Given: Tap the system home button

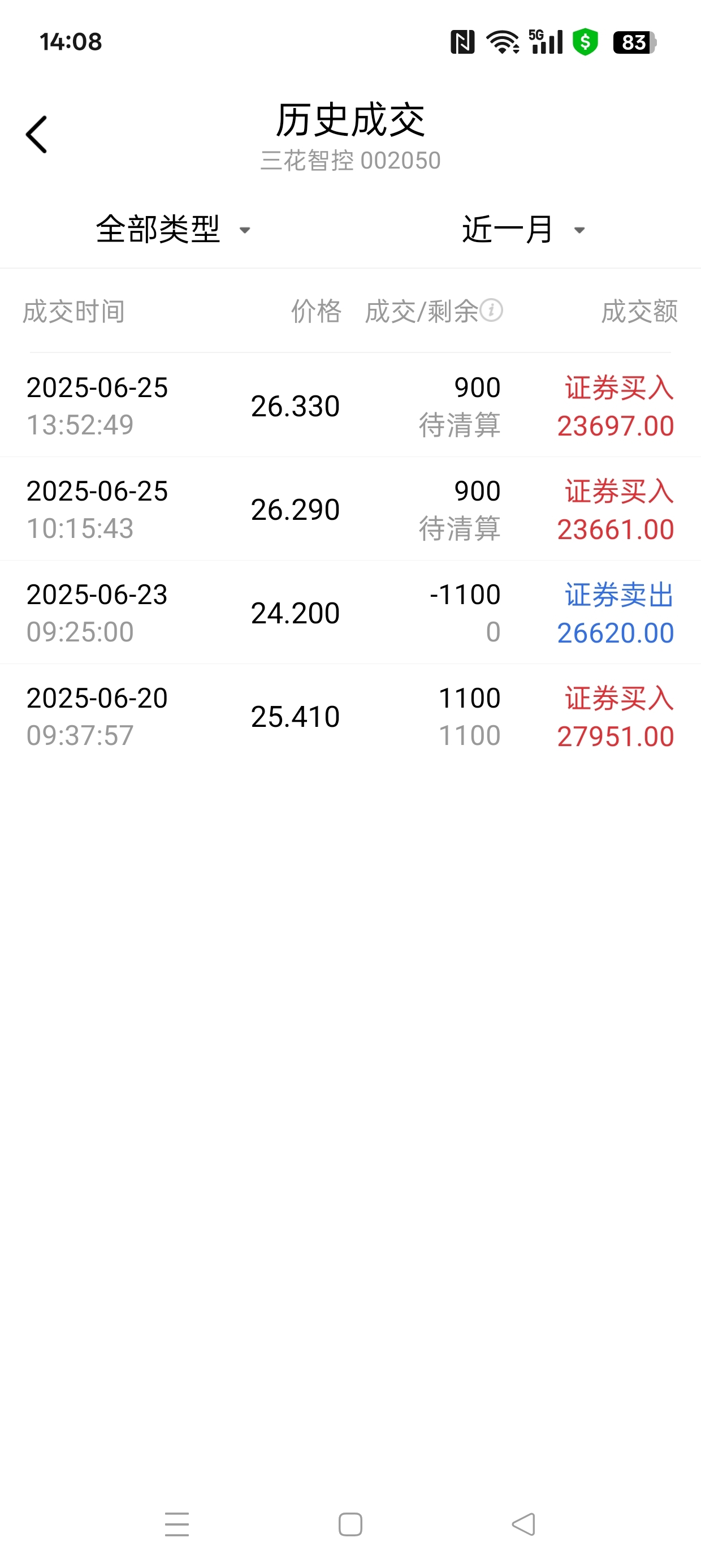Looking at the screenshot, I should coord(350,1524).
